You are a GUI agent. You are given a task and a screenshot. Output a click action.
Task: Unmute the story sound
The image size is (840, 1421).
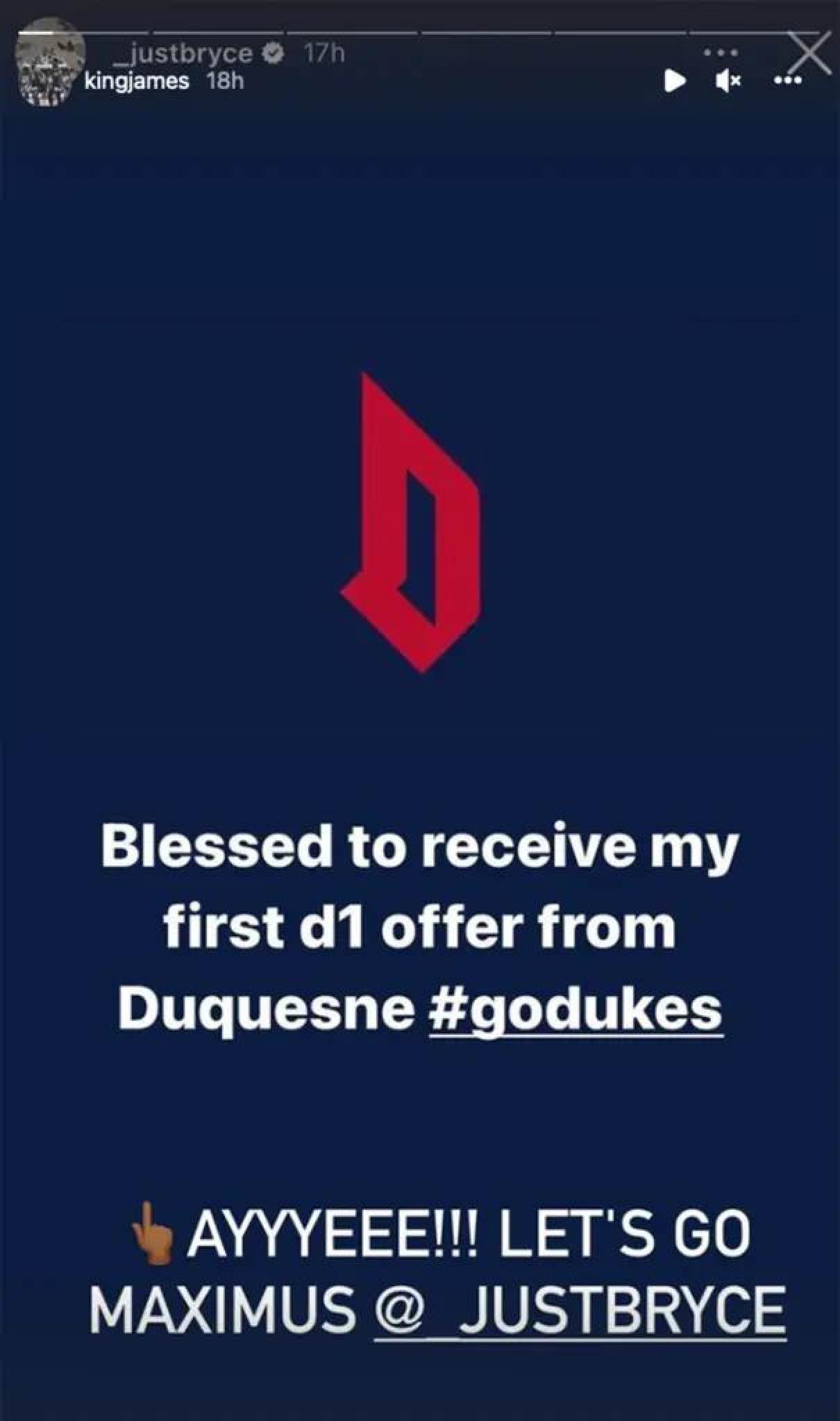(728, 81)
